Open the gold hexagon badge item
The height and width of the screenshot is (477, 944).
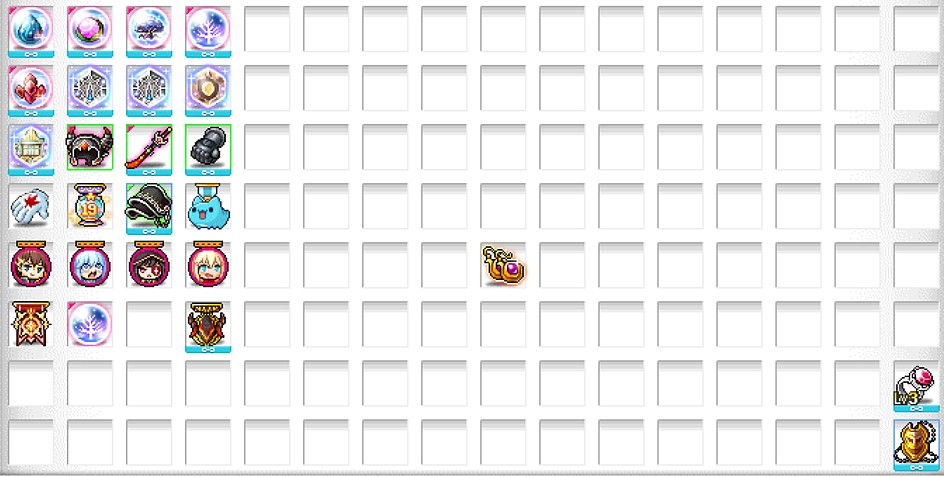pyautogui.click(x=207, y=87)
